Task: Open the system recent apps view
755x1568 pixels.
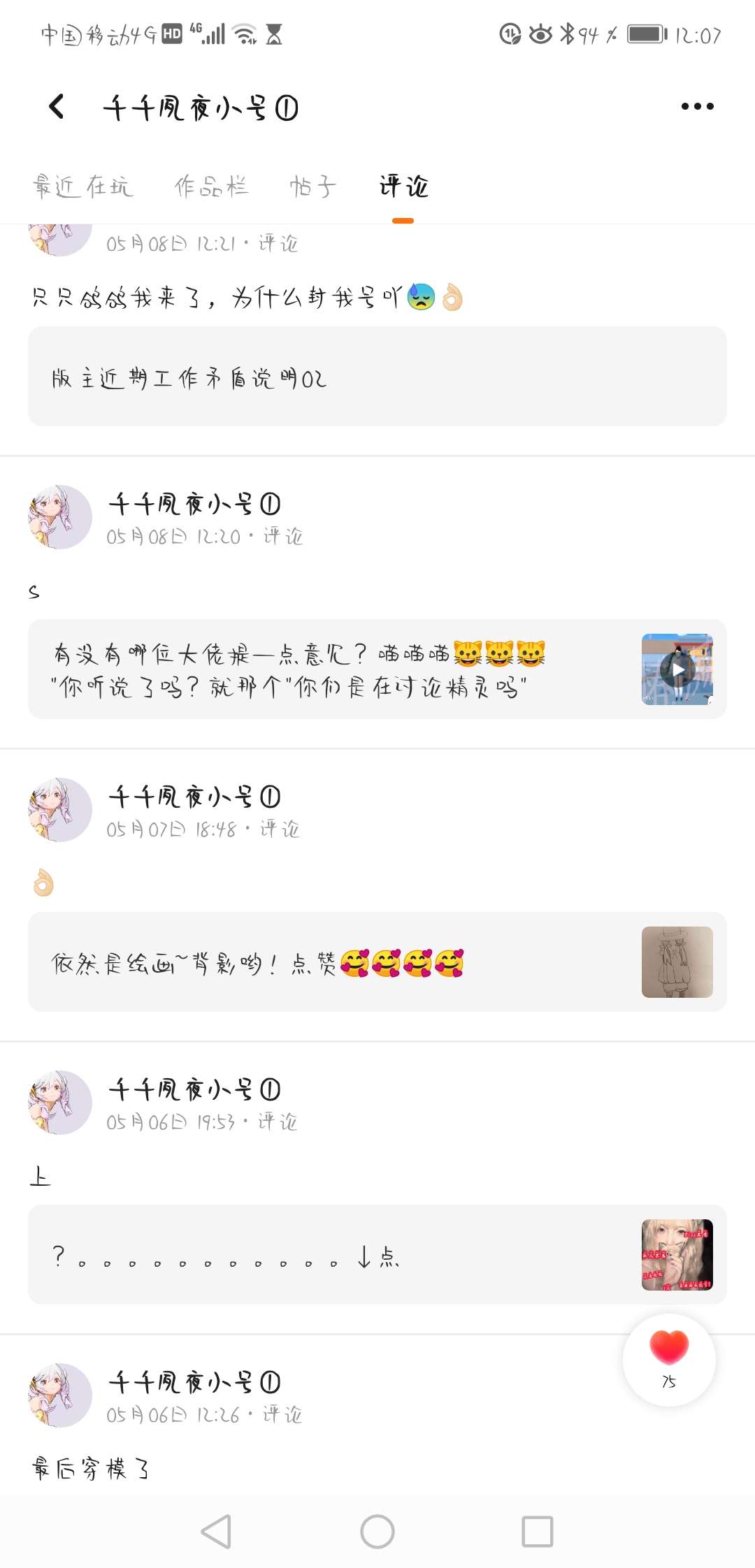Action: coord(538,1532)
